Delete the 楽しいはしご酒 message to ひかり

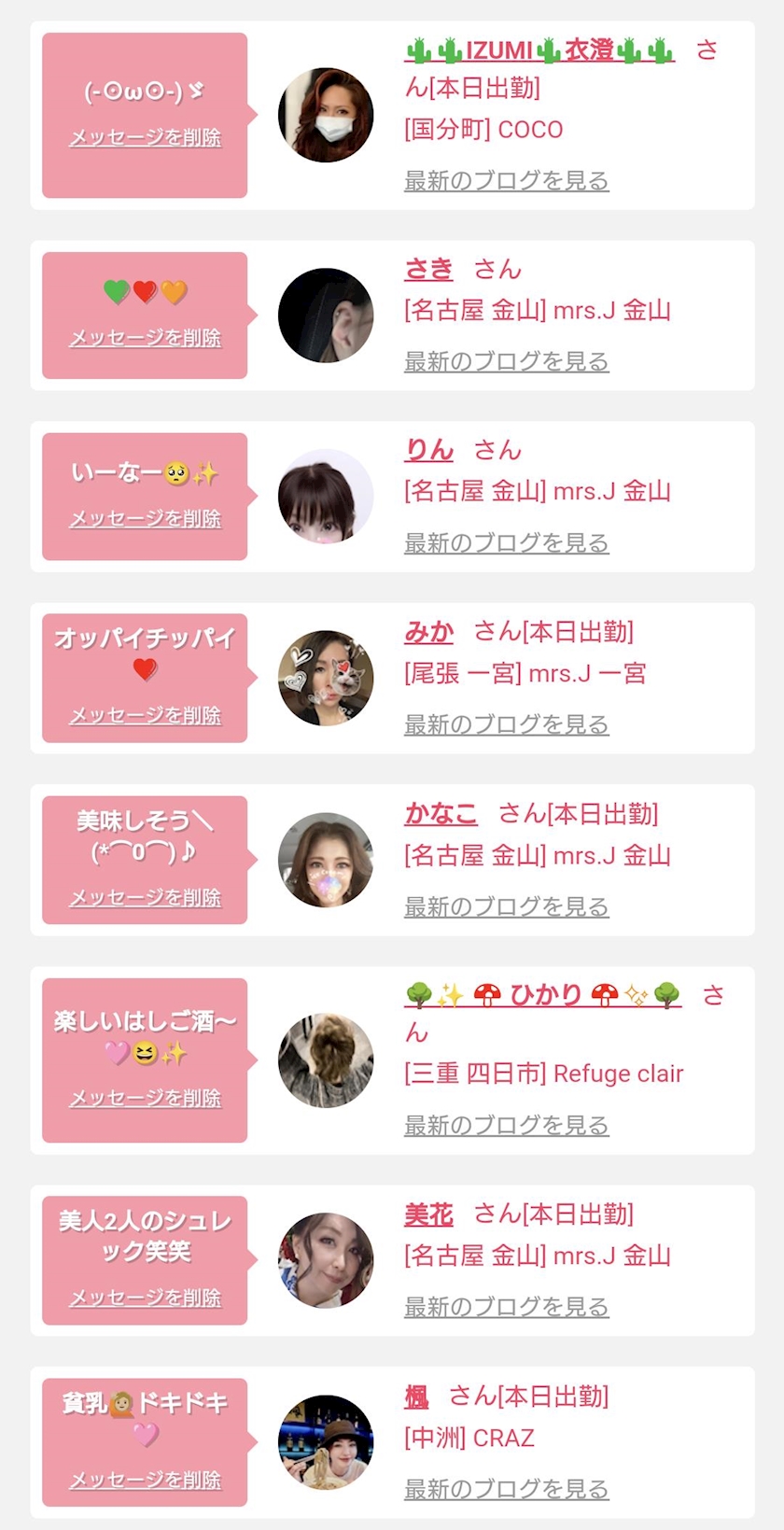tap(146, 1099)
